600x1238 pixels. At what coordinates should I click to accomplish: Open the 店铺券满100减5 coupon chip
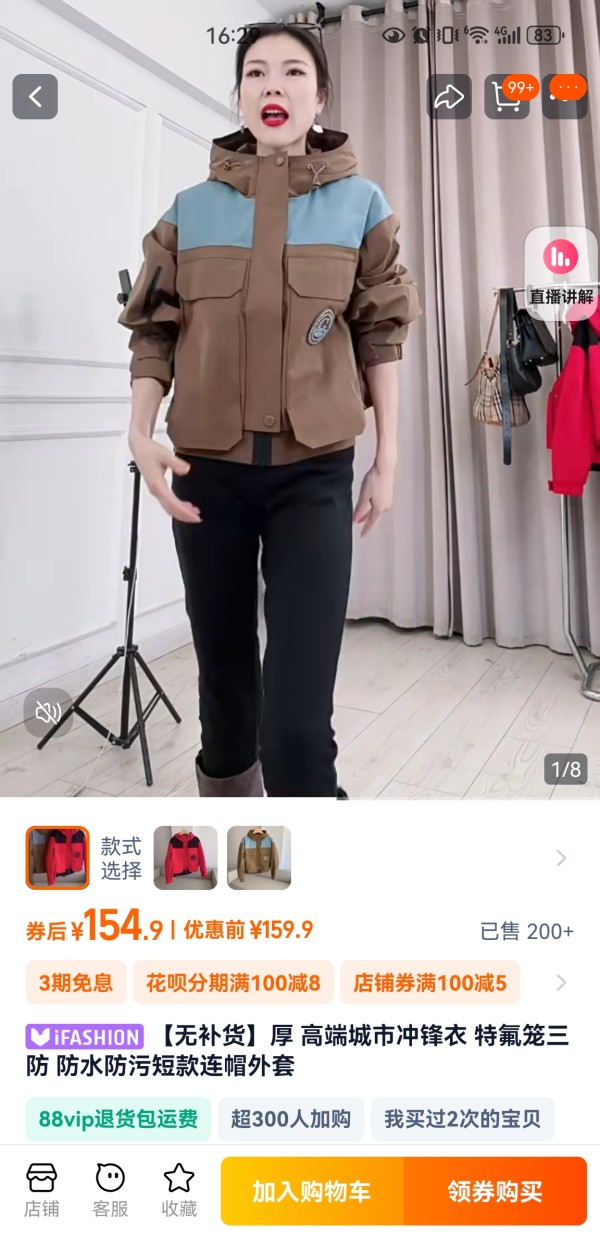(430, 982)
